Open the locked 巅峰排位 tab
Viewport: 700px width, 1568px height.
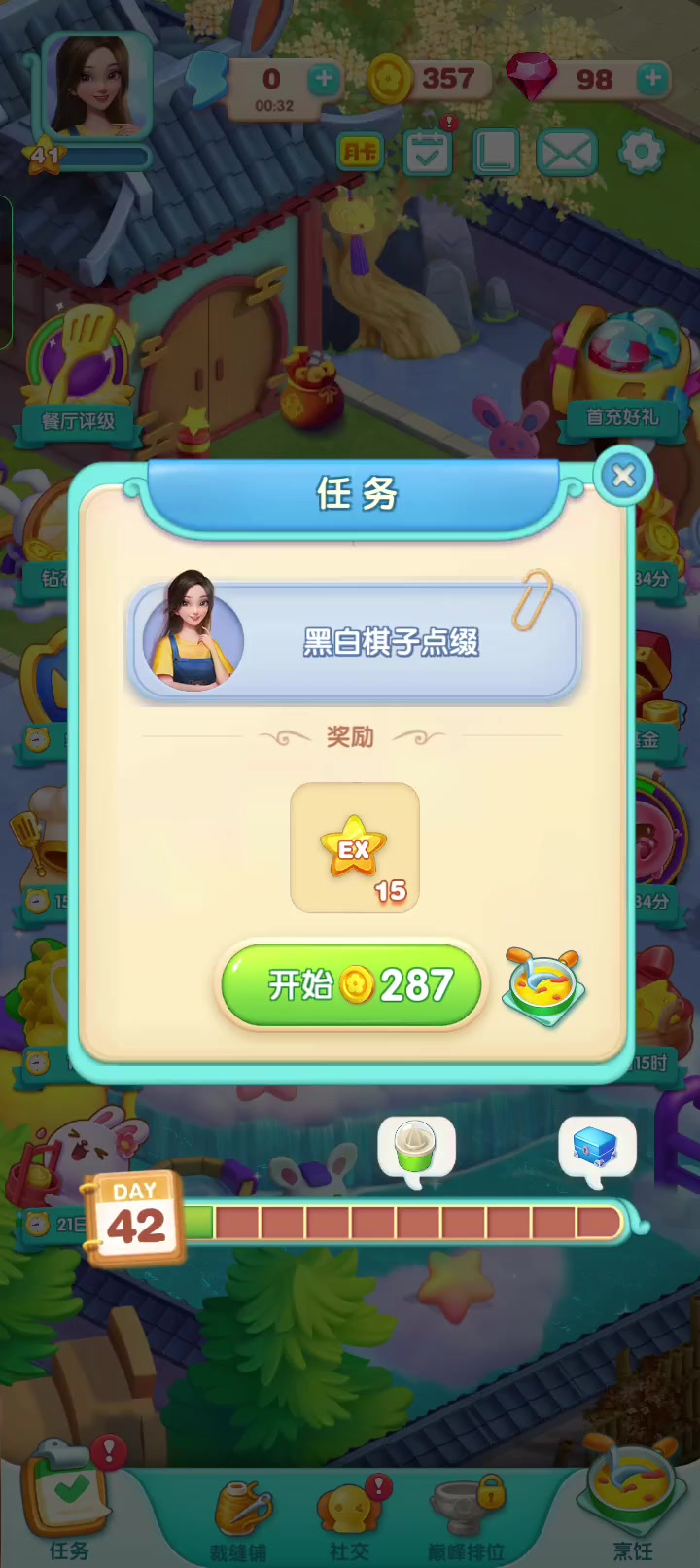(467, 1519)
